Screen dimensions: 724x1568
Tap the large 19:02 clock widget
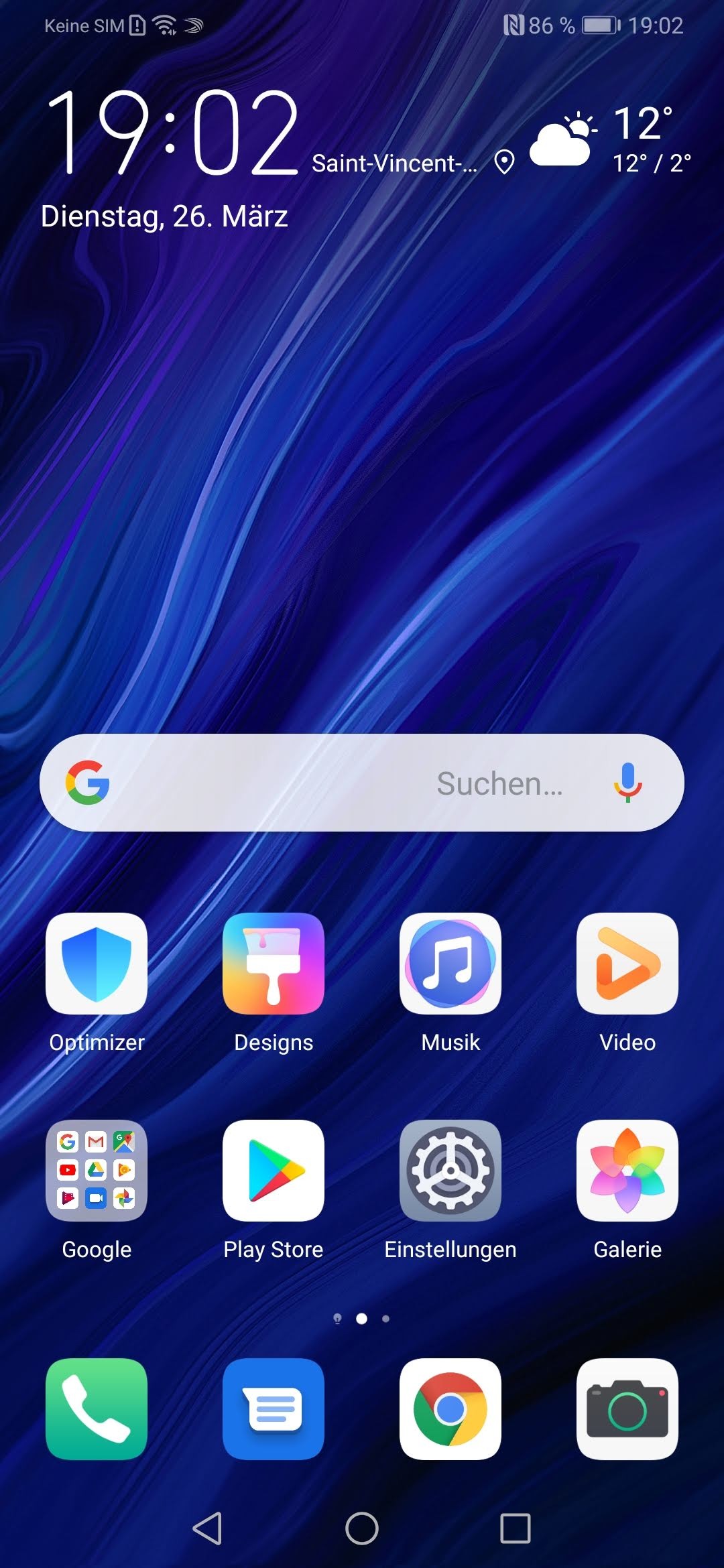coord(173,133)
